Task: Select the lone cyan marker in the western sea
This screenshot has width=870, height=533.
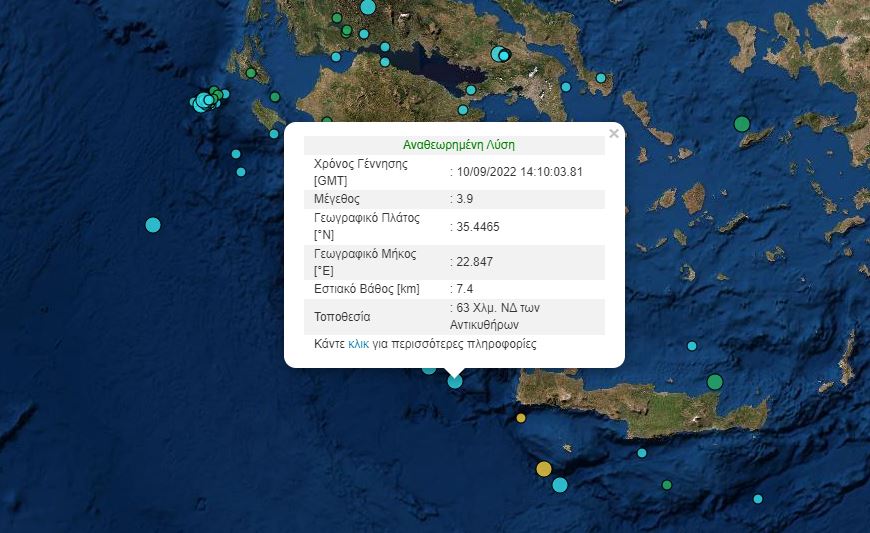Action: pos(153,225)
